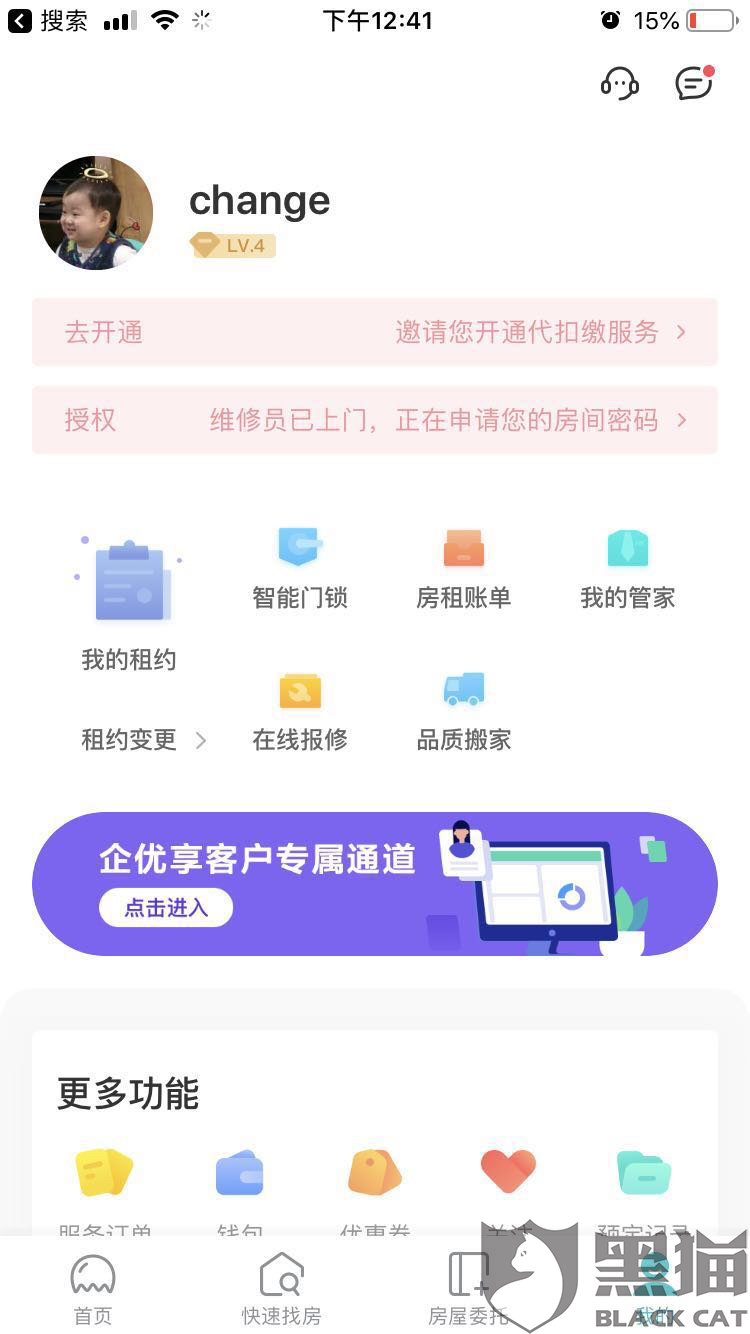Screen dimensions: 750x1334
Task: Open 智能门锁
Action: pyautogui.click(x=300, y=568)
